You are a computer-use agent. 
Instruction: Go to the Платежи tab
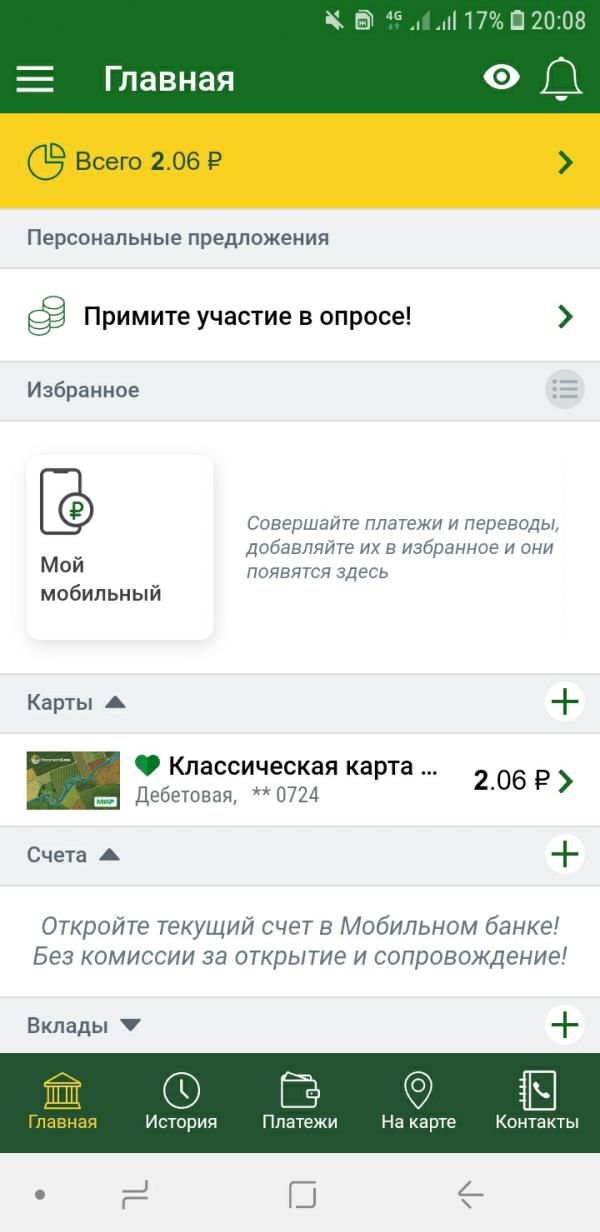click(300, 1102)
